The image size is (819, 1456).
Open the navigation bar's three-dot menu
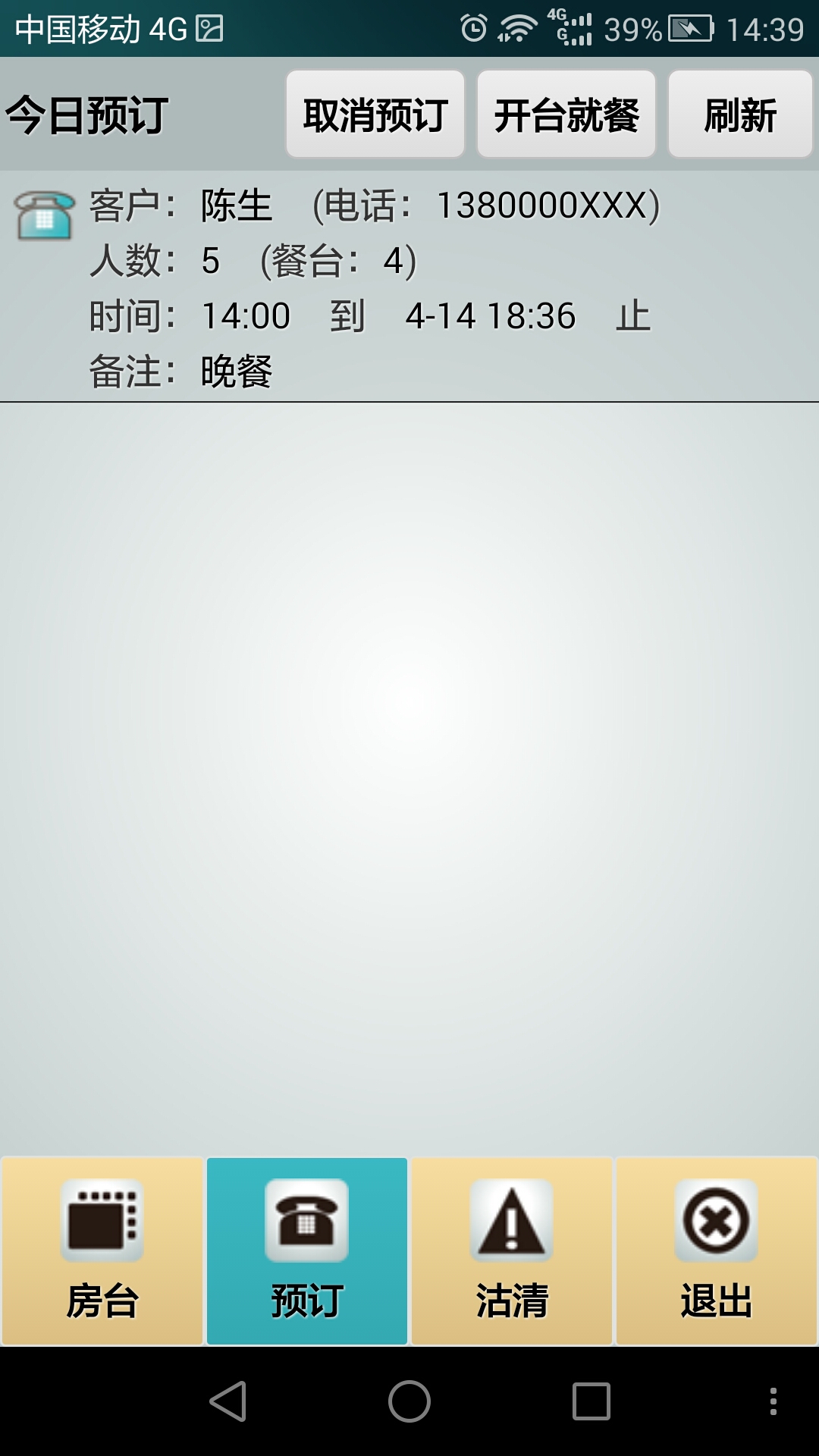[773, 1401]
